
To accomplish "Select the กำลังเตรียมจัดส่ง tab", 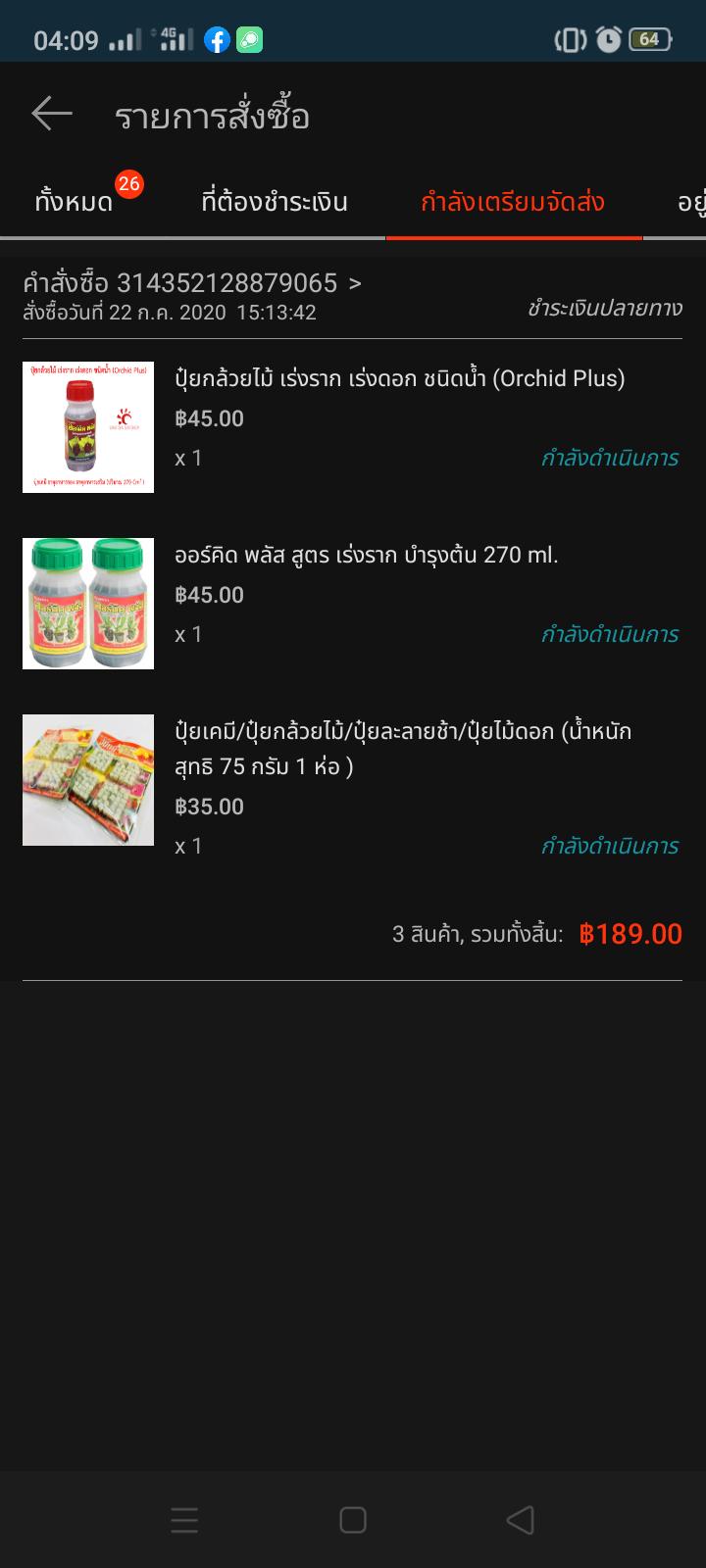I will pyautogui.click(x=512, y=203).
